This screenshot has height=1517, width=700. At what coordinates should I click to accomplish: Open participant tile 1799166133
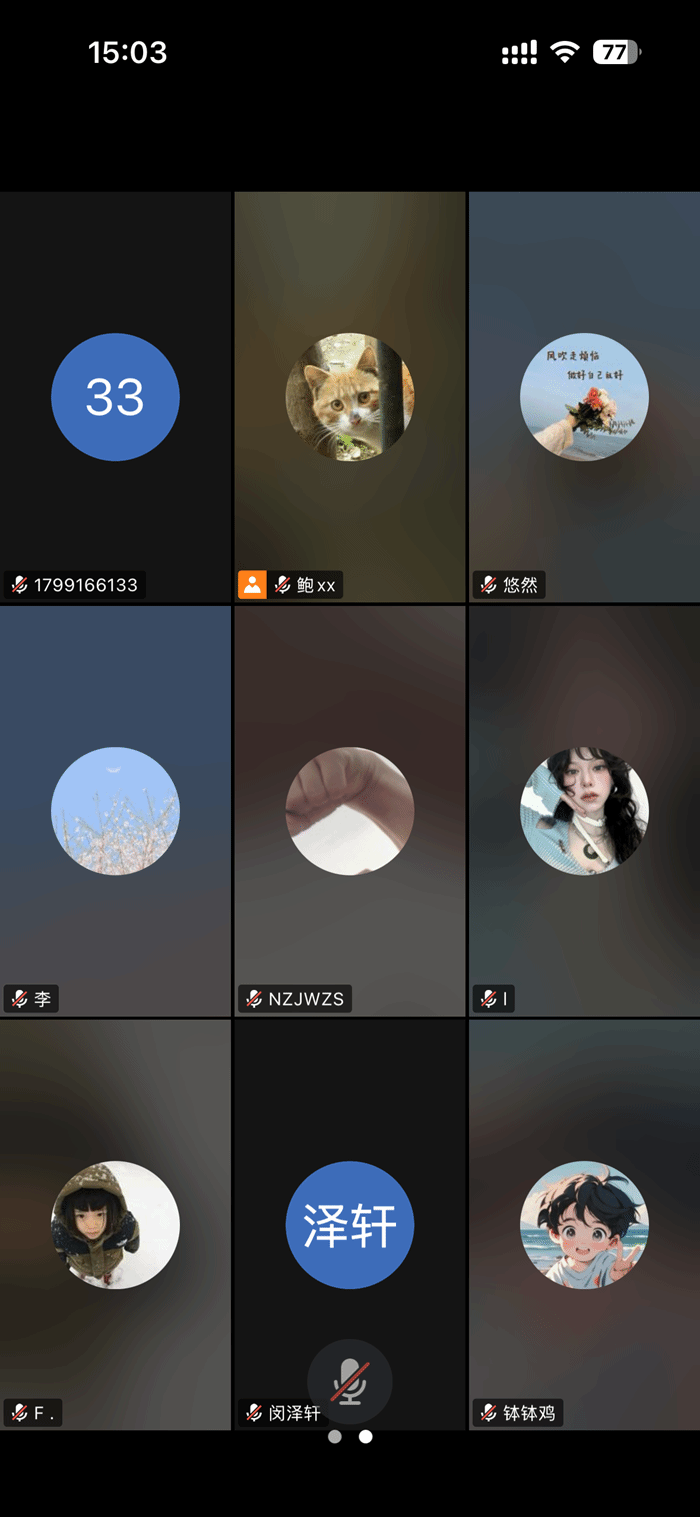[115, 397]
